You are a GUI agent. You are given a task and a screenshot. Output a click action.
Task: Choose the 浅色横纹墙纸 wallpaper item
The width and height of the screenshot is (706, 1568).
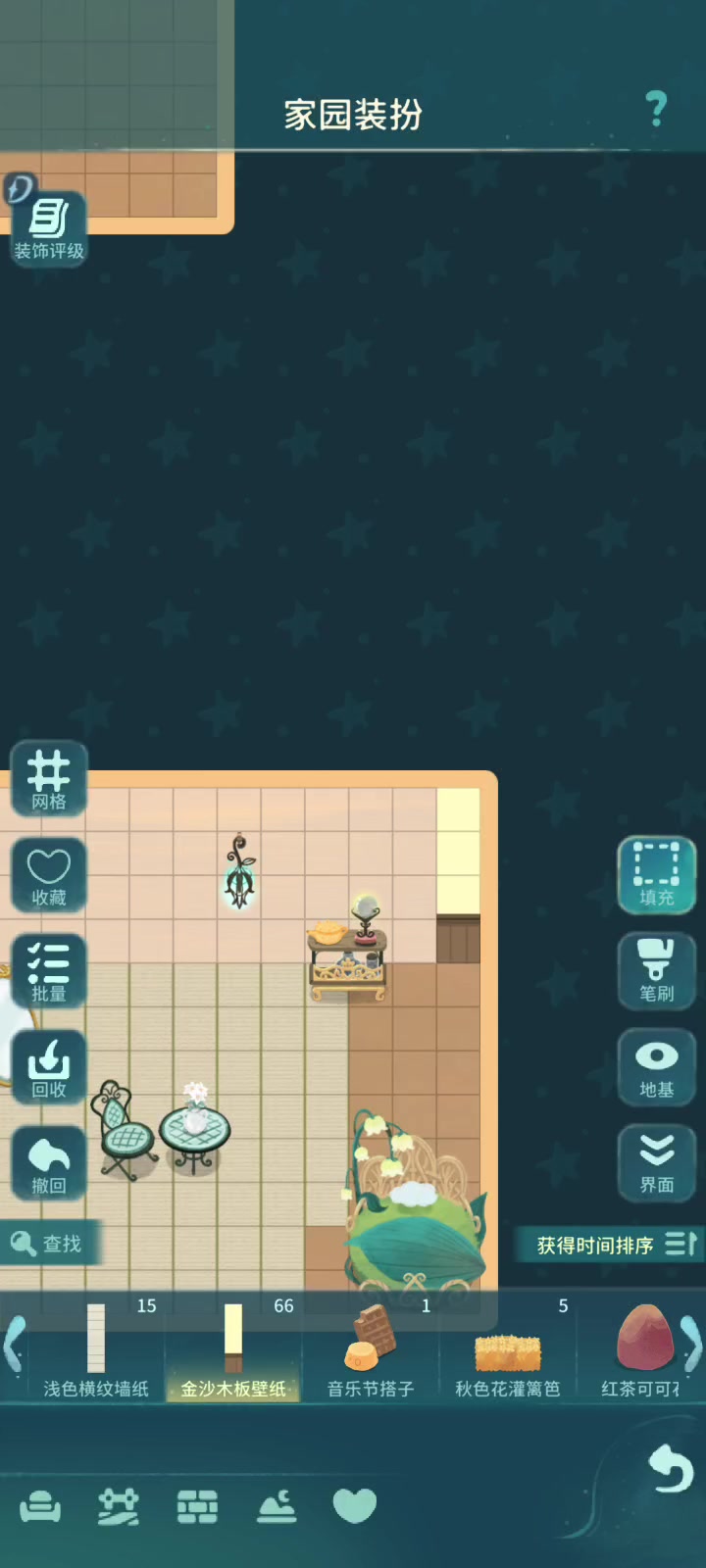click(x=96, y=1347)
